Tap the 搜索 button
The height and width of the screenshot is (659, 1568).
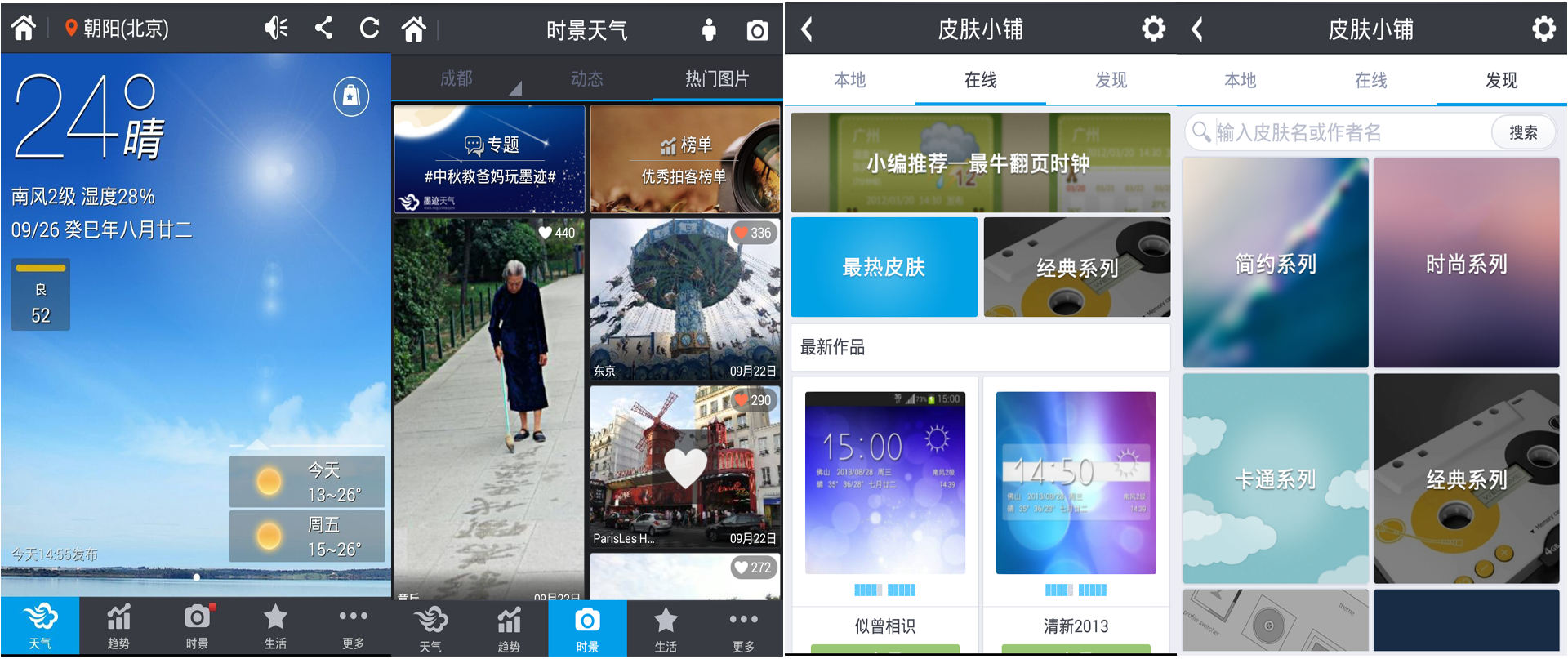tap(1522, 132)
